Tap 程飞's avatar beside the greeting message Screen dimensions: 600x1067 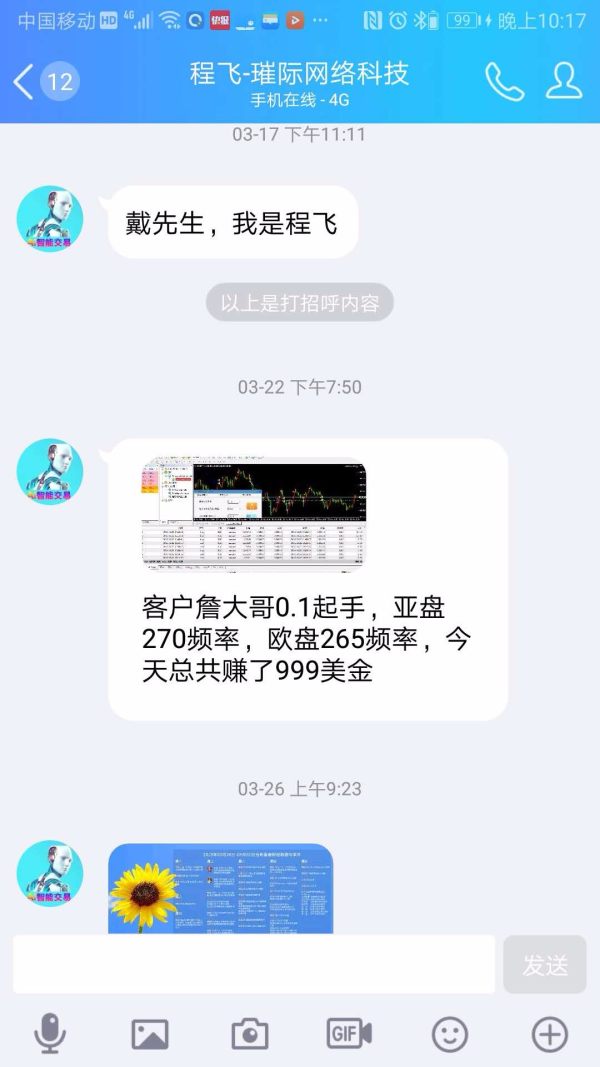50,218
